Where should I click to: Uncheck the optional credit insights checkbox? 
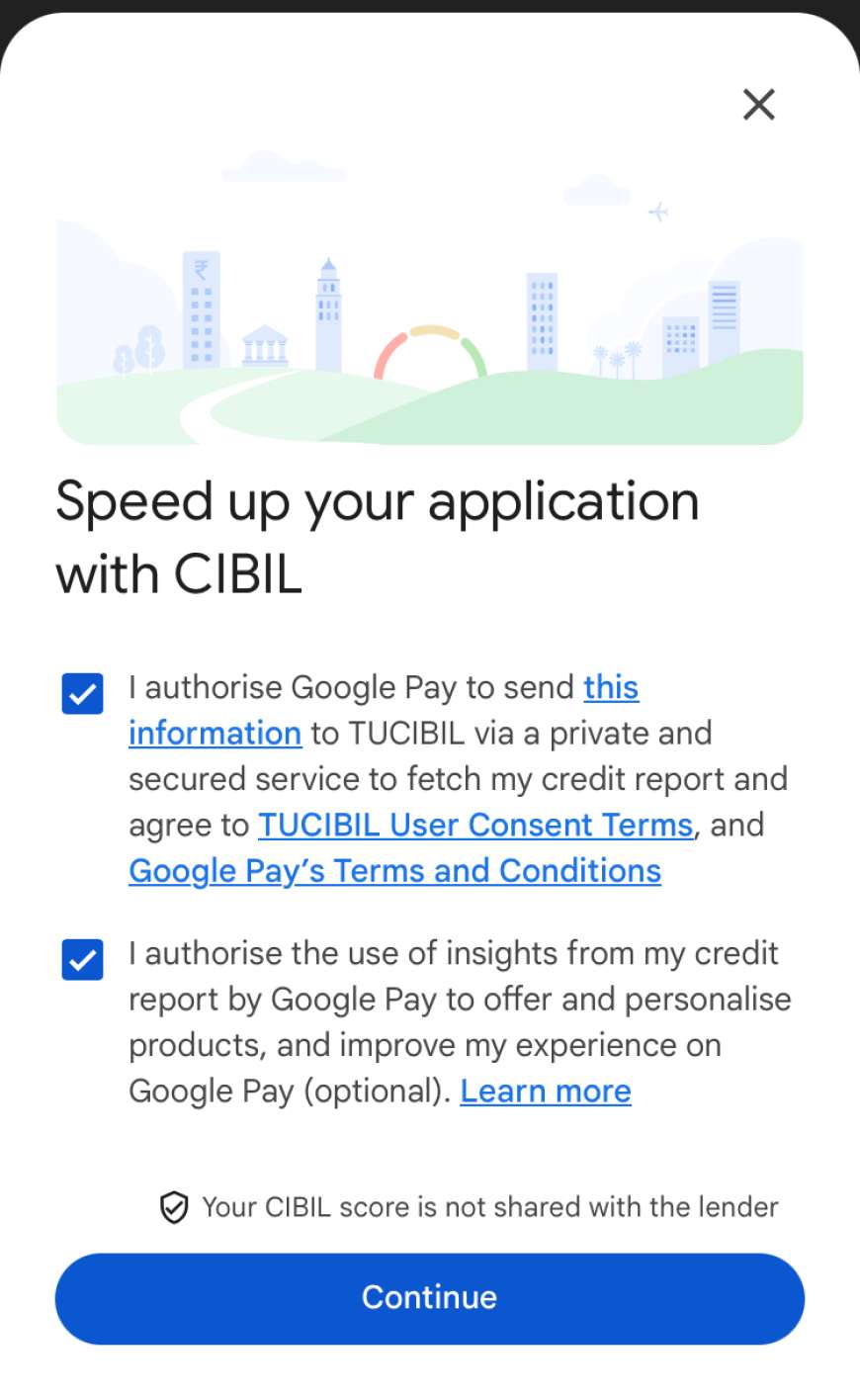tap(83, 959)
